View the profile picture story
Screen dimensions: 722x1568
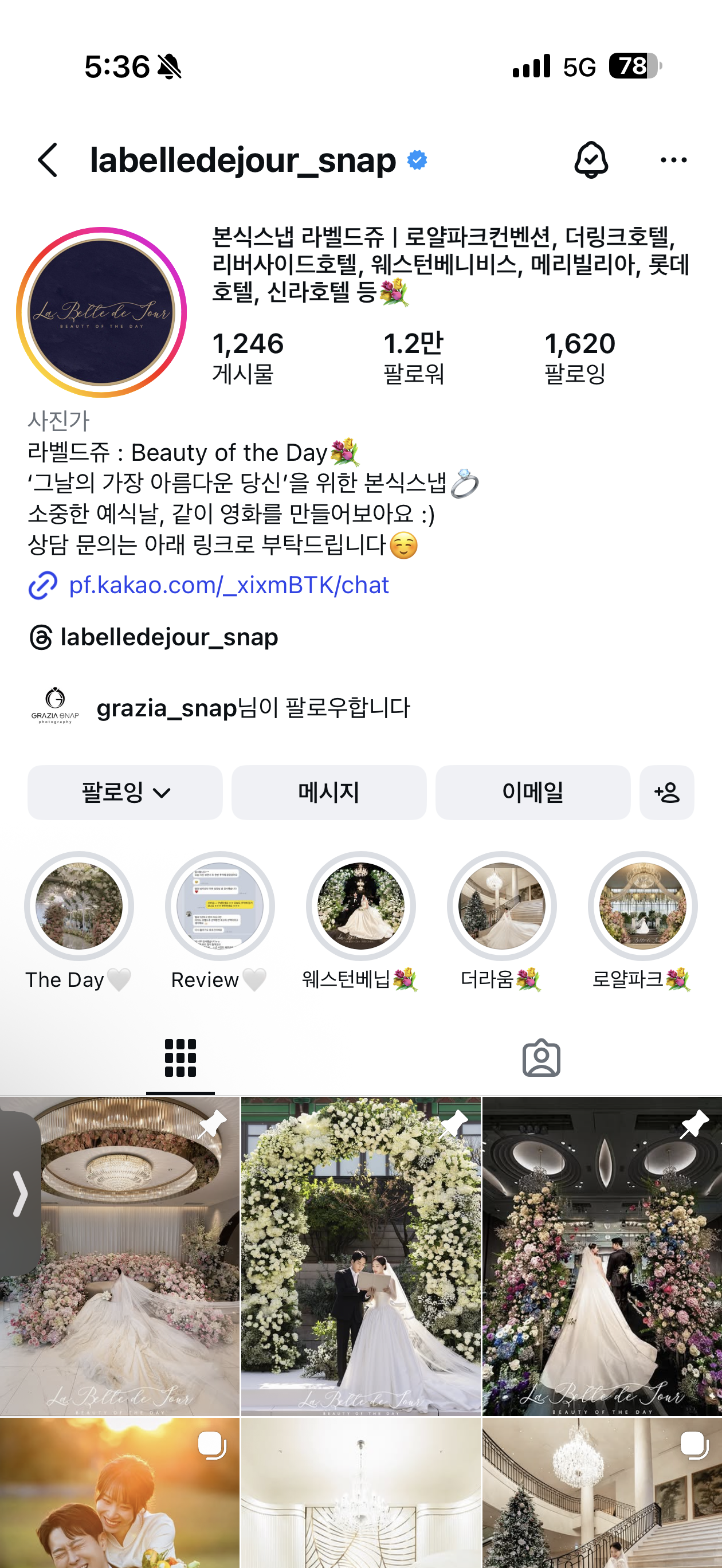pyautogui.click(x=101, y=312)
